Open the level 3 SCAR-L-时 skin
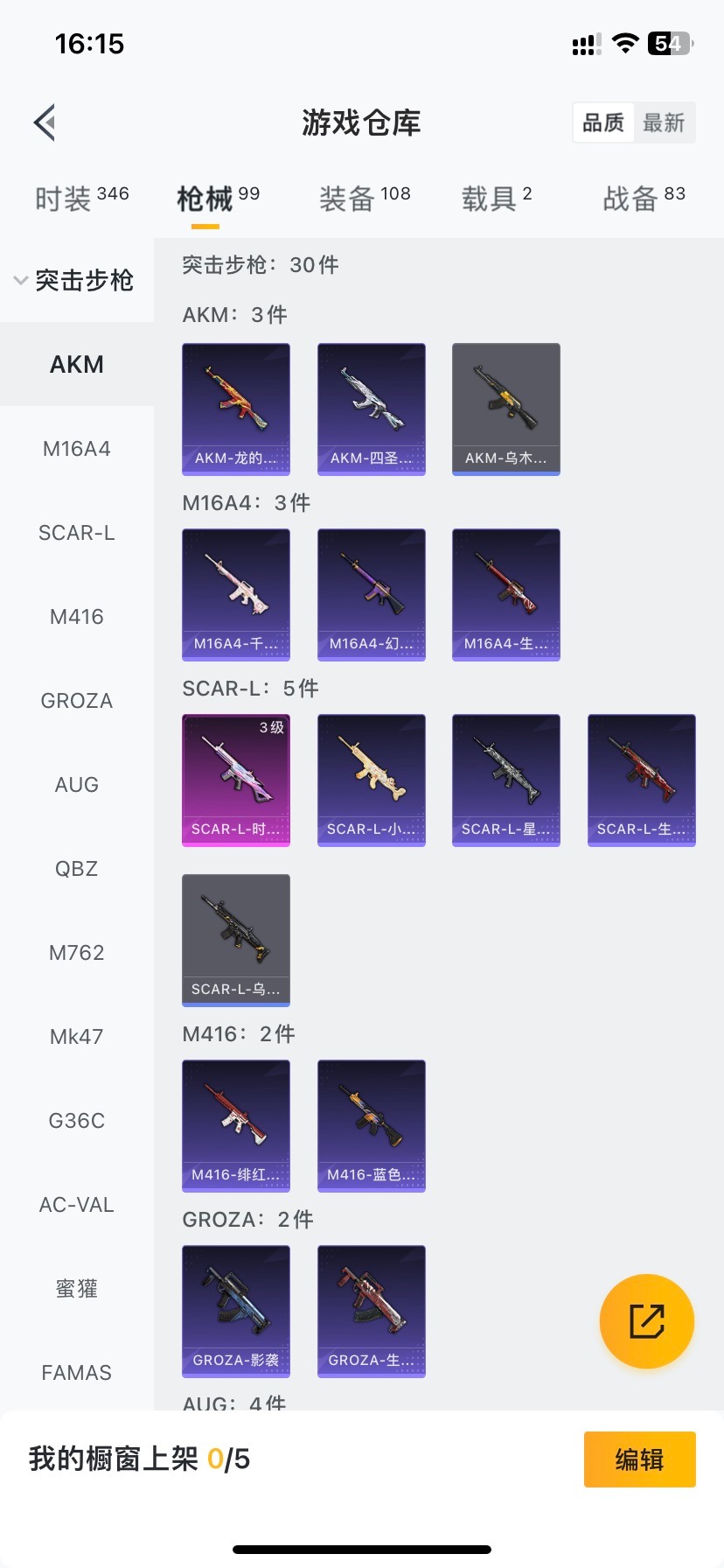724x1568 pixels. click(x=236, y=780)
